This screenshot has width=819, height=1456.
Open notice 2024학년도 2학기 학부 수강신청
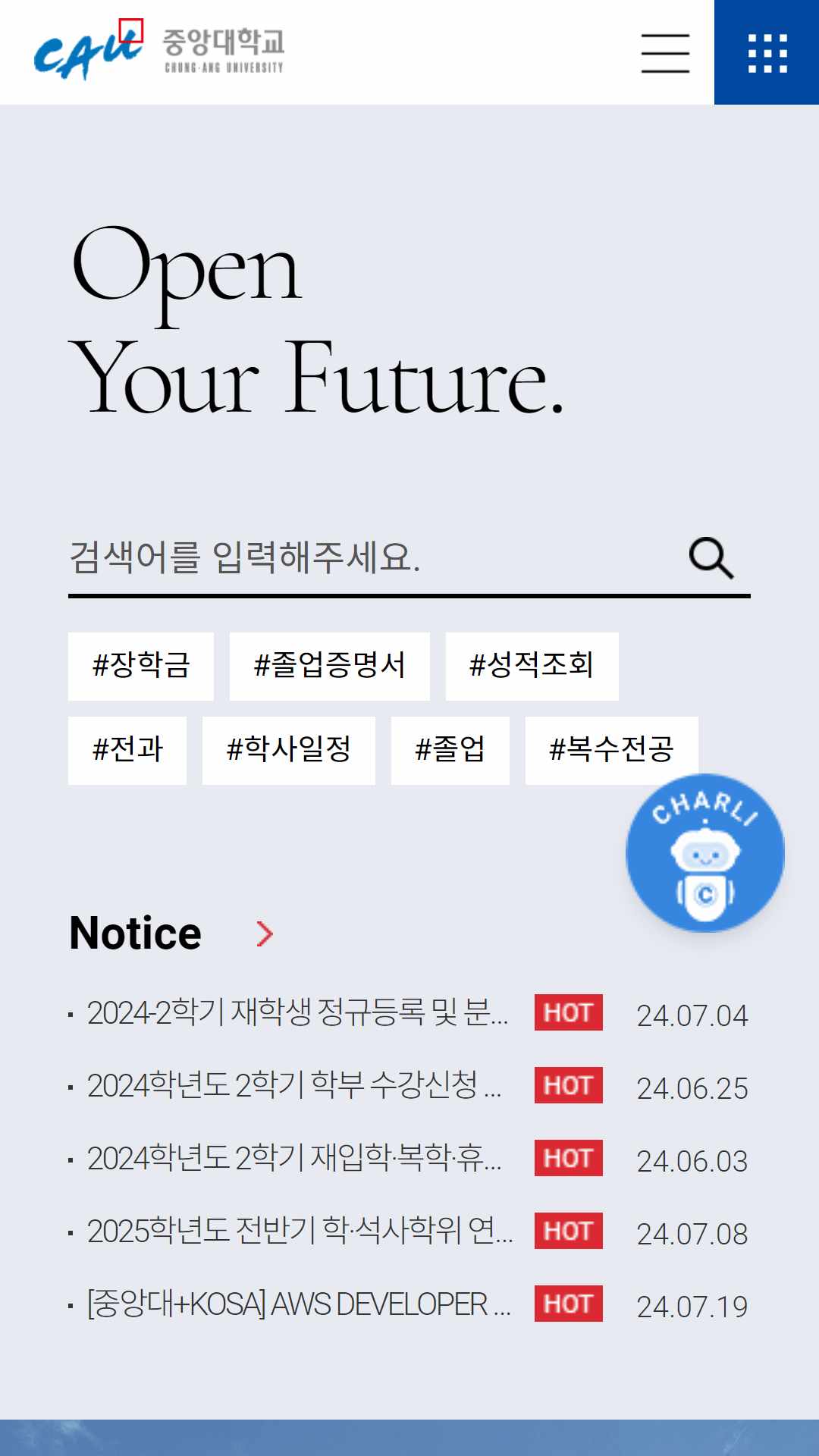(294, 1086)
